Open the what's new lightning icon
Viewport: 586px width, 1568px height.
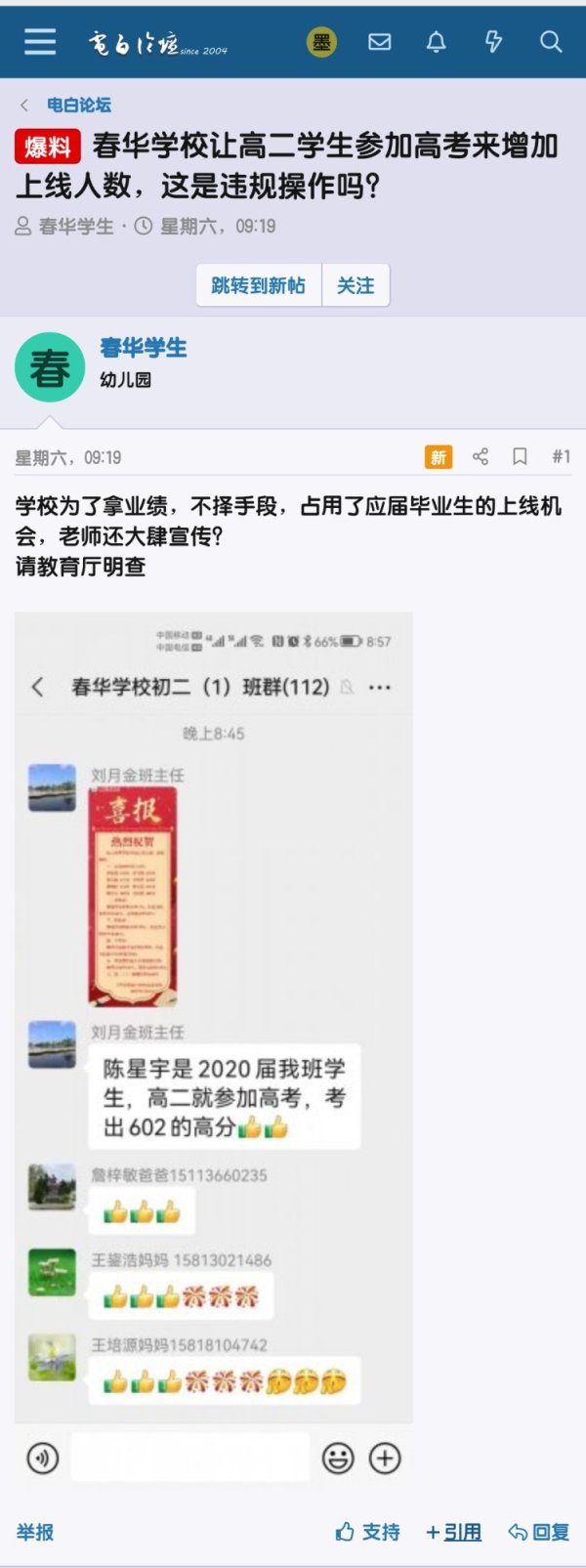(493, 41)
